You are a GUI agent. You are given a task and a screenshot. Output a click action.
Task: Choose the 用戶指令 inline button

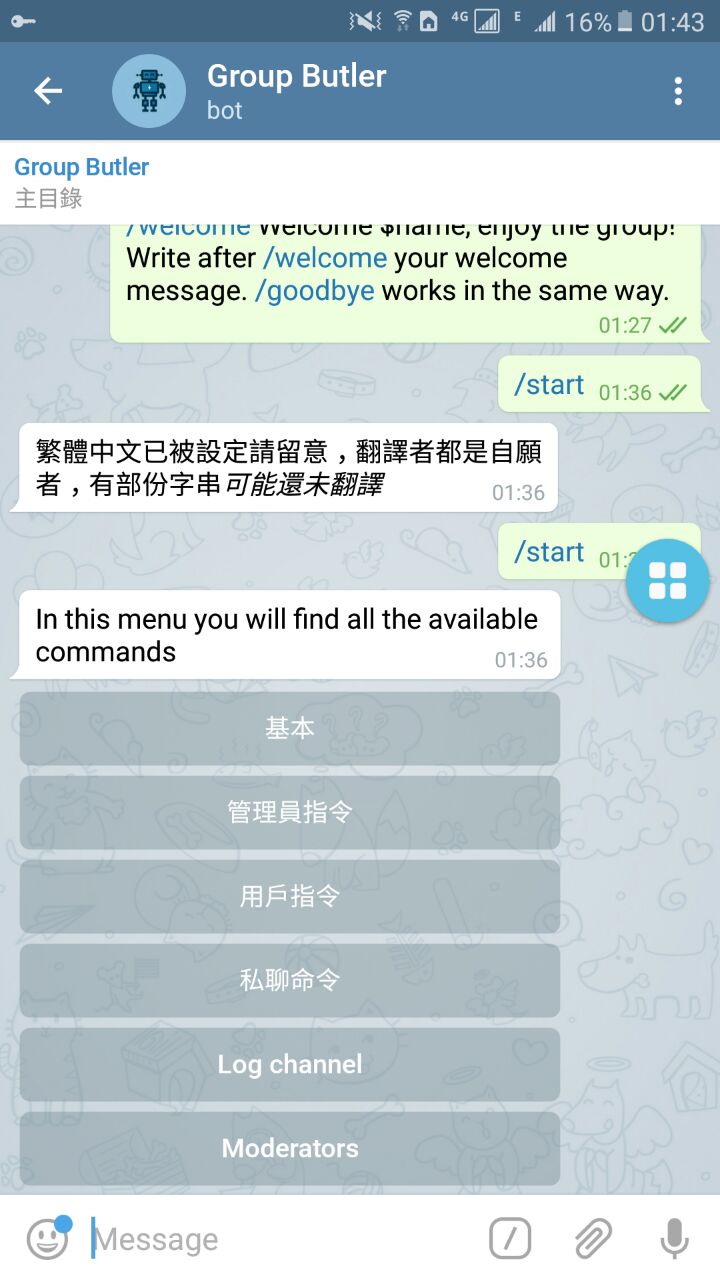tap(290, 896)
